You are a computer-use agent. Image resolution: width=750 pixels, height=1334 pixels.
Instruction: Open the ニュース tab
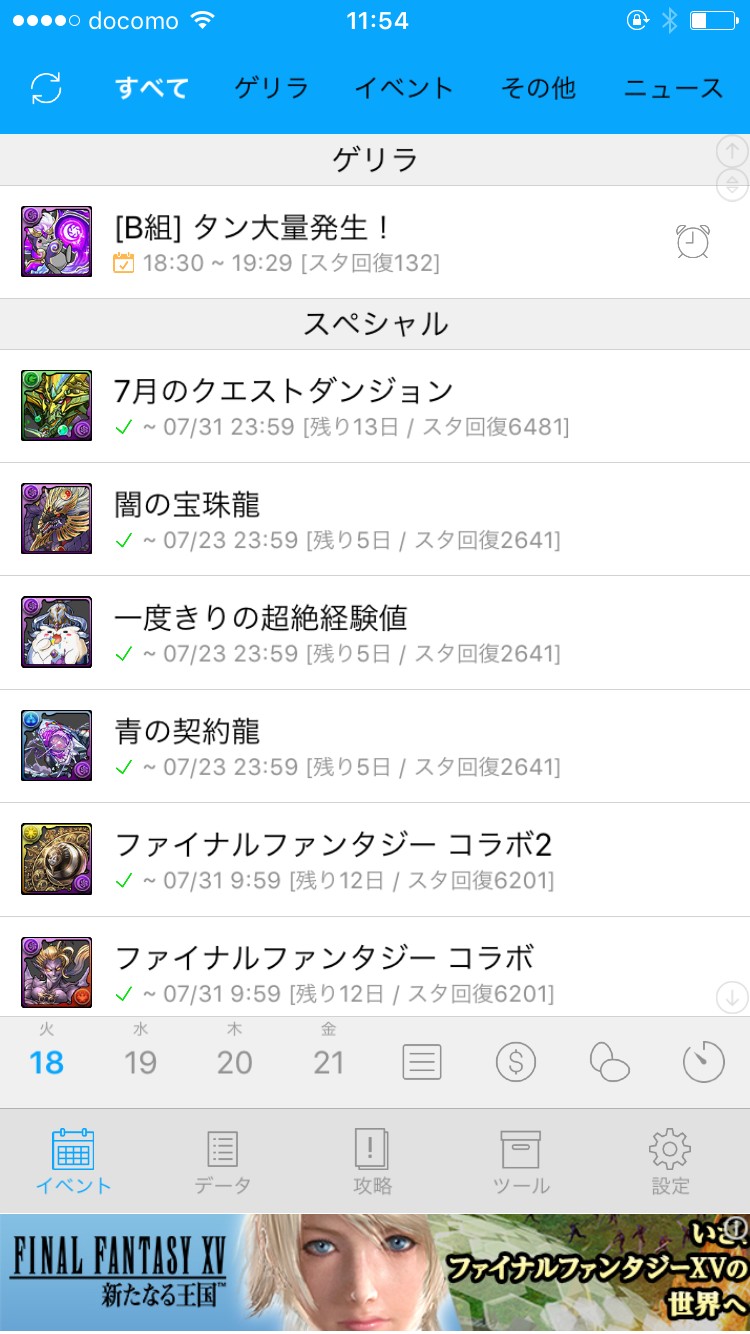[x=673, y=88]
